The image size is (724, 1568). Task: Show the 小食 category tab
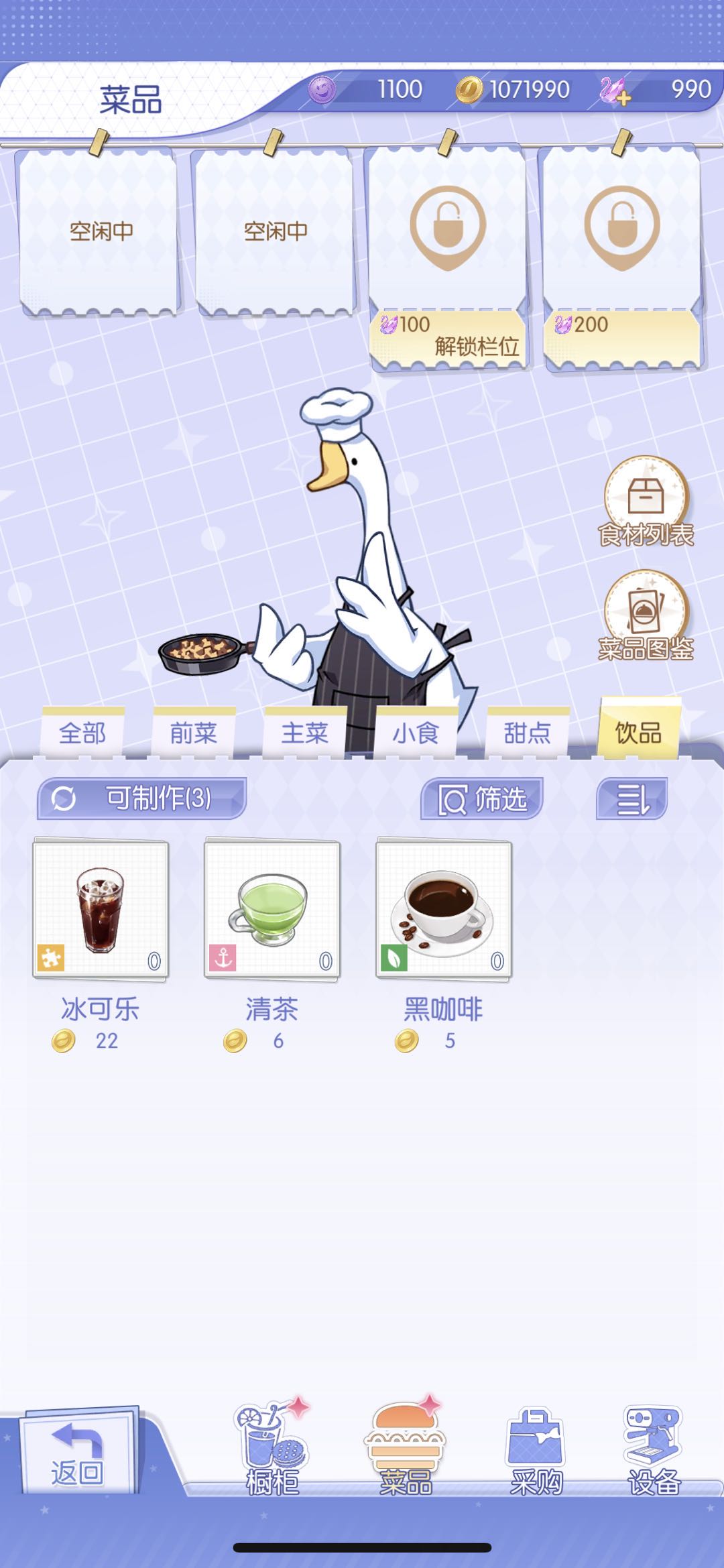(416, 733)
